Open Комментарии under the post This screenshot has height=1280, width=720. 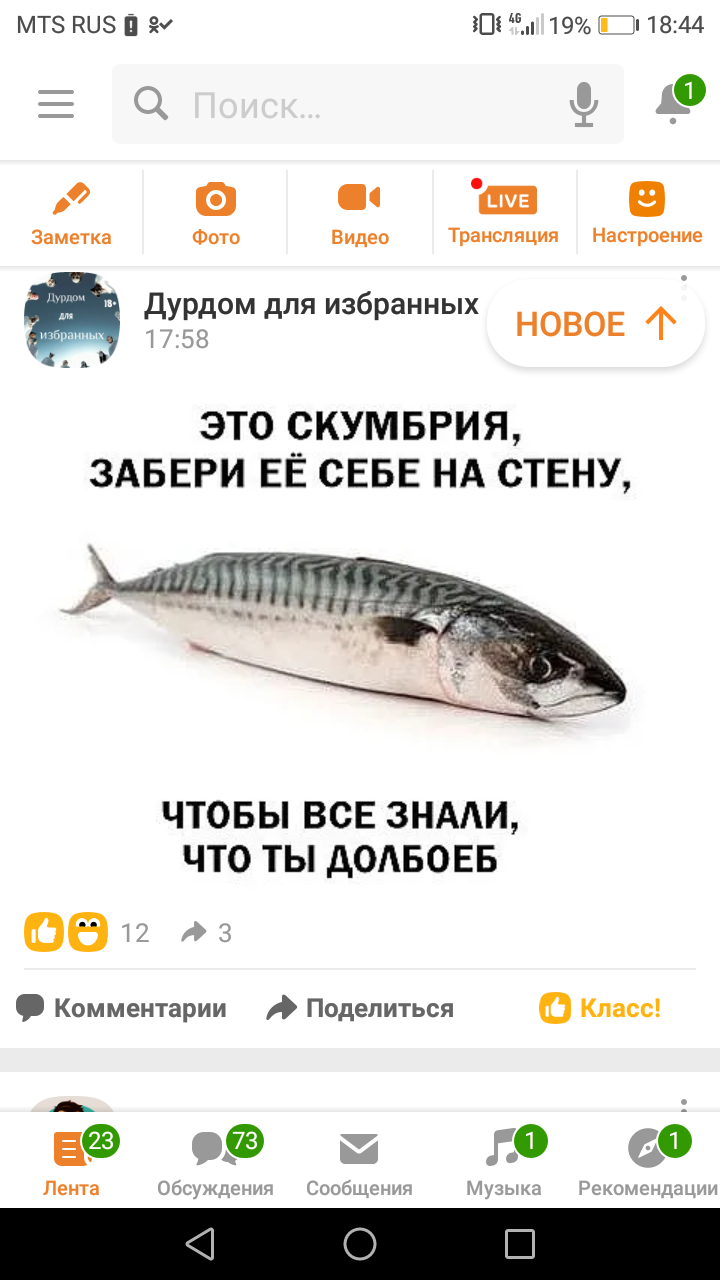coord(122,1008)
